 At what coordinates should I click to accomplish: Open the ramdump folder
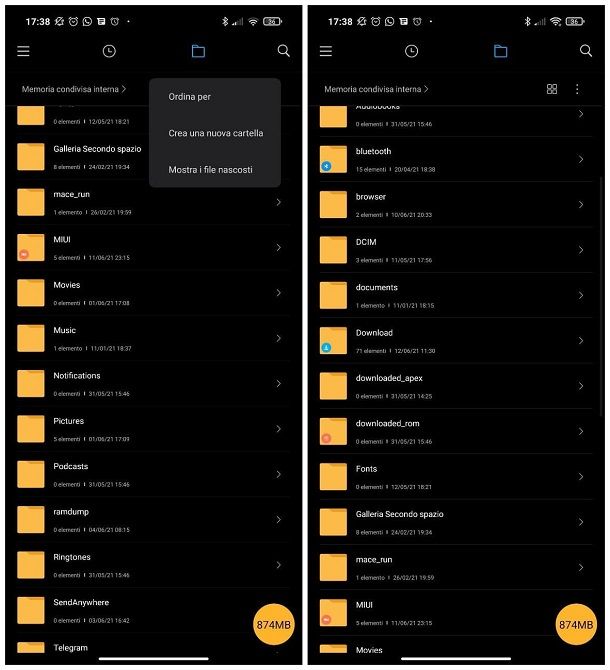click(x=150, y=520)
